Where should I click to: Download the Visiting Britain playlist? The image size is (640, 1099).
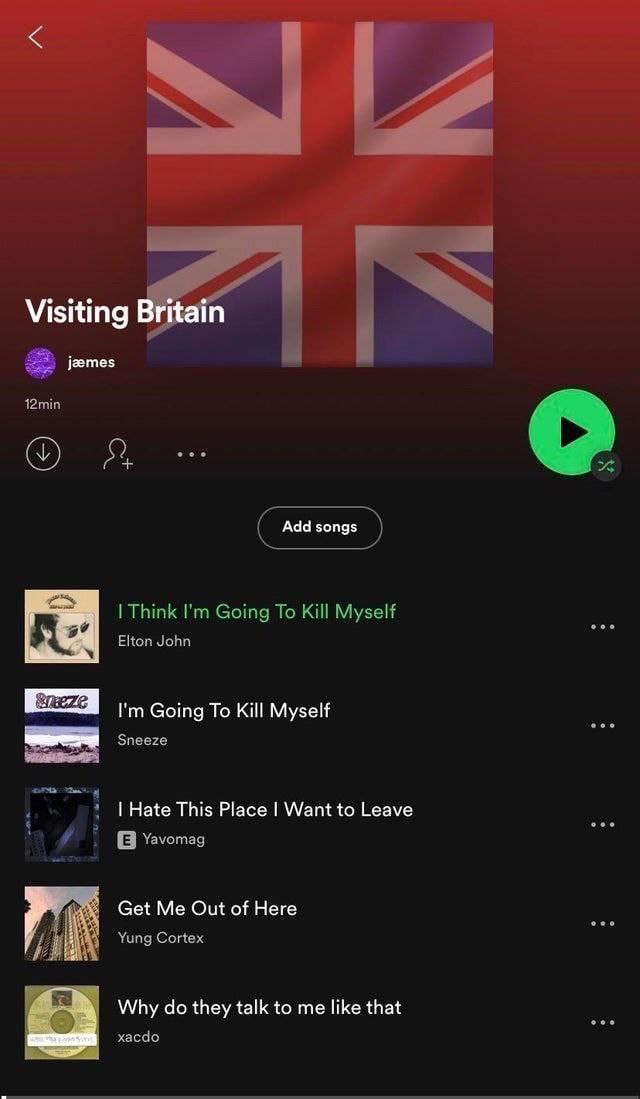(x=43, y=454)
